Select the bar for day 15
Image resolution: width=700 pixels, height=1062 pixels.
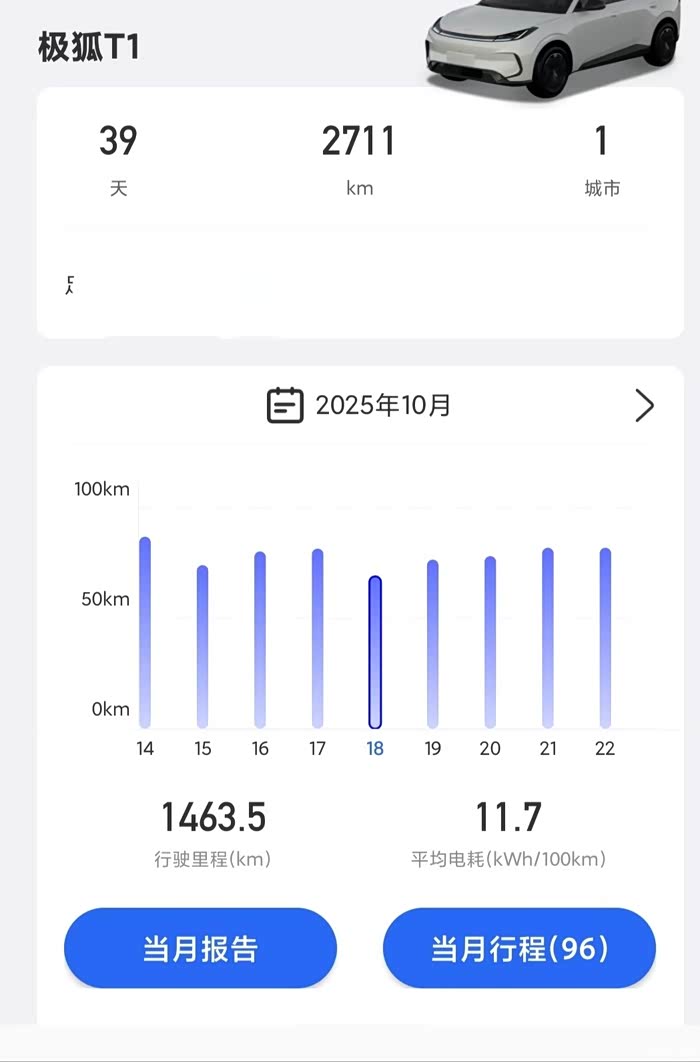click(x=203, y=647)
